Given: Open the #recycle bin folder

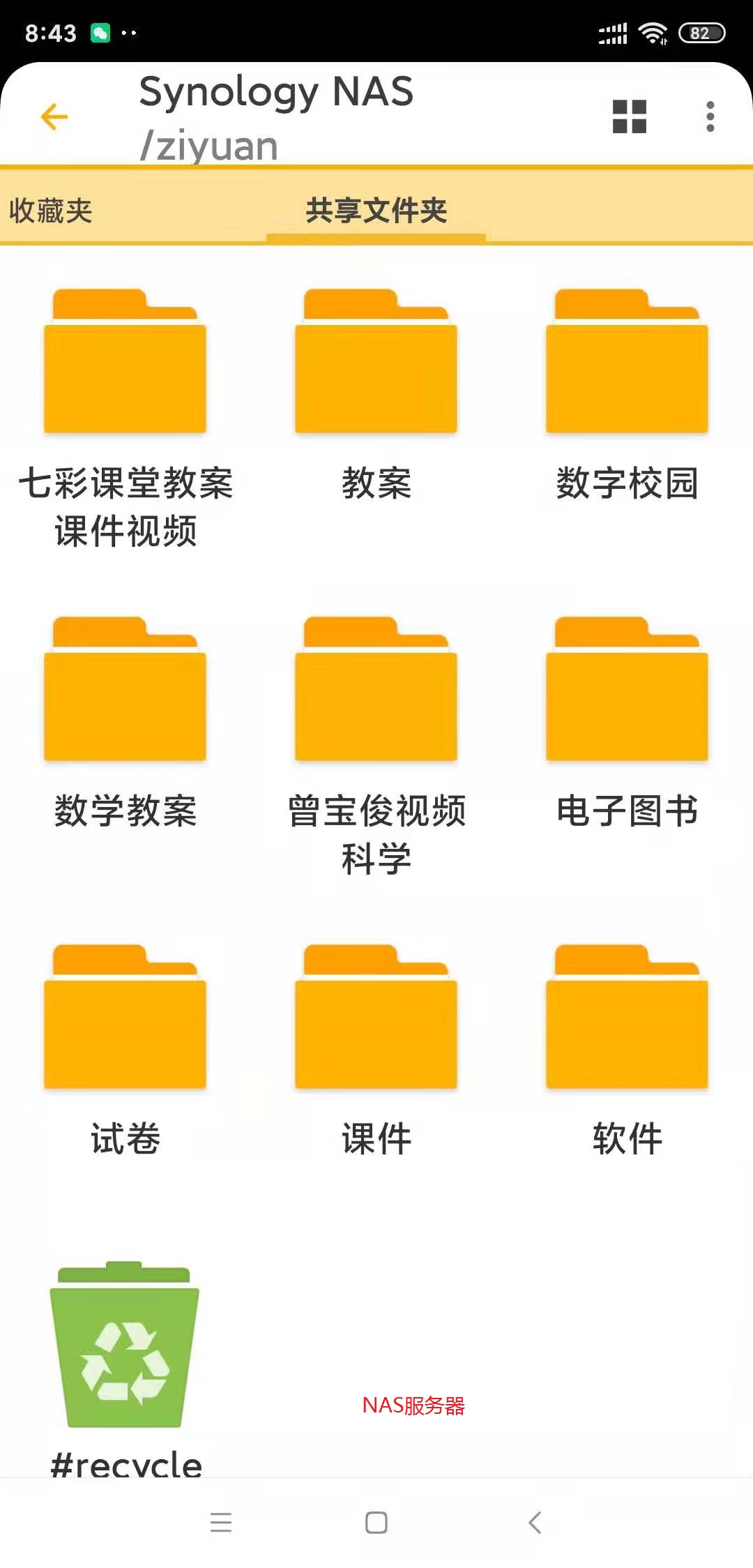Looking at the screenshot, I should 125,1346.
